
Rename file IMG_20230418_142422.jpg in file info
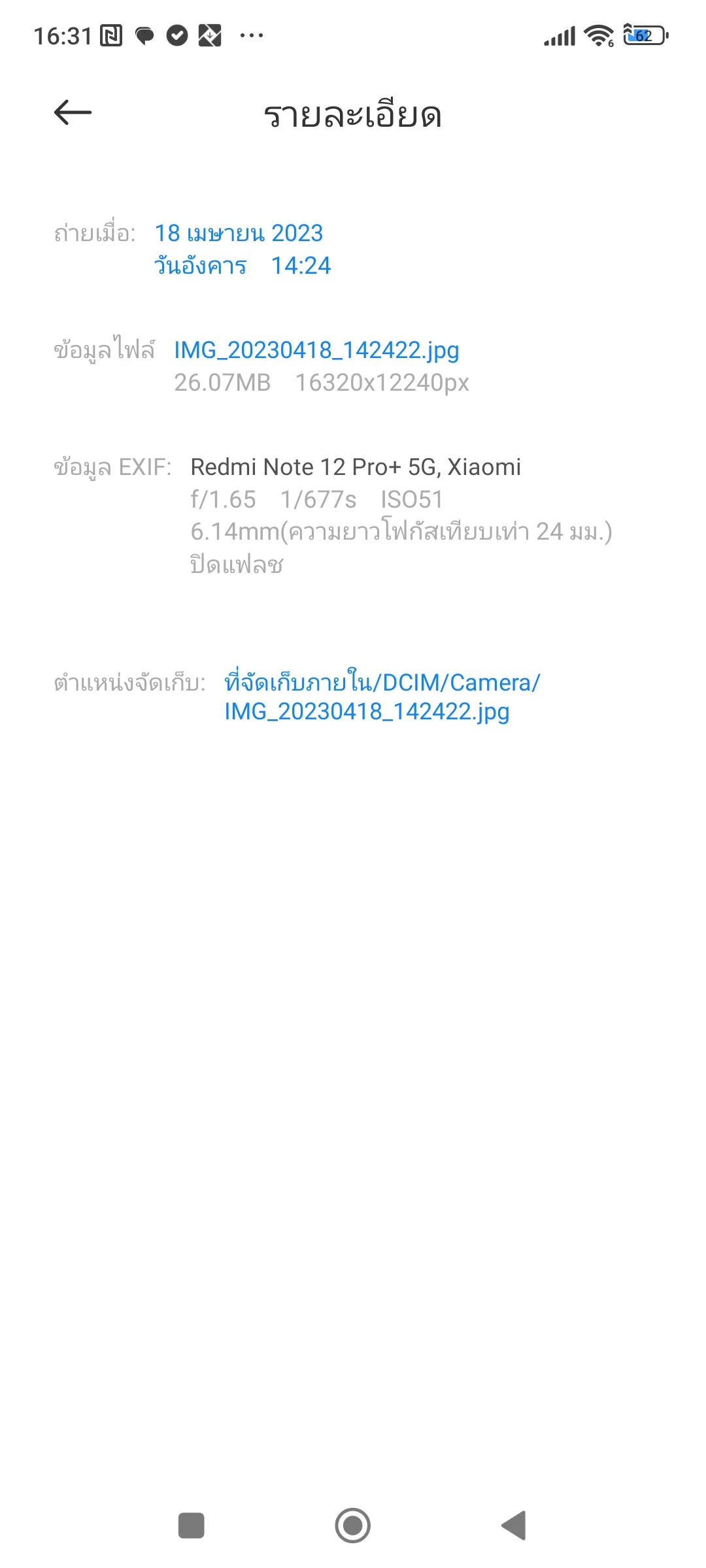pyautogui.click(x=316, y=351)
